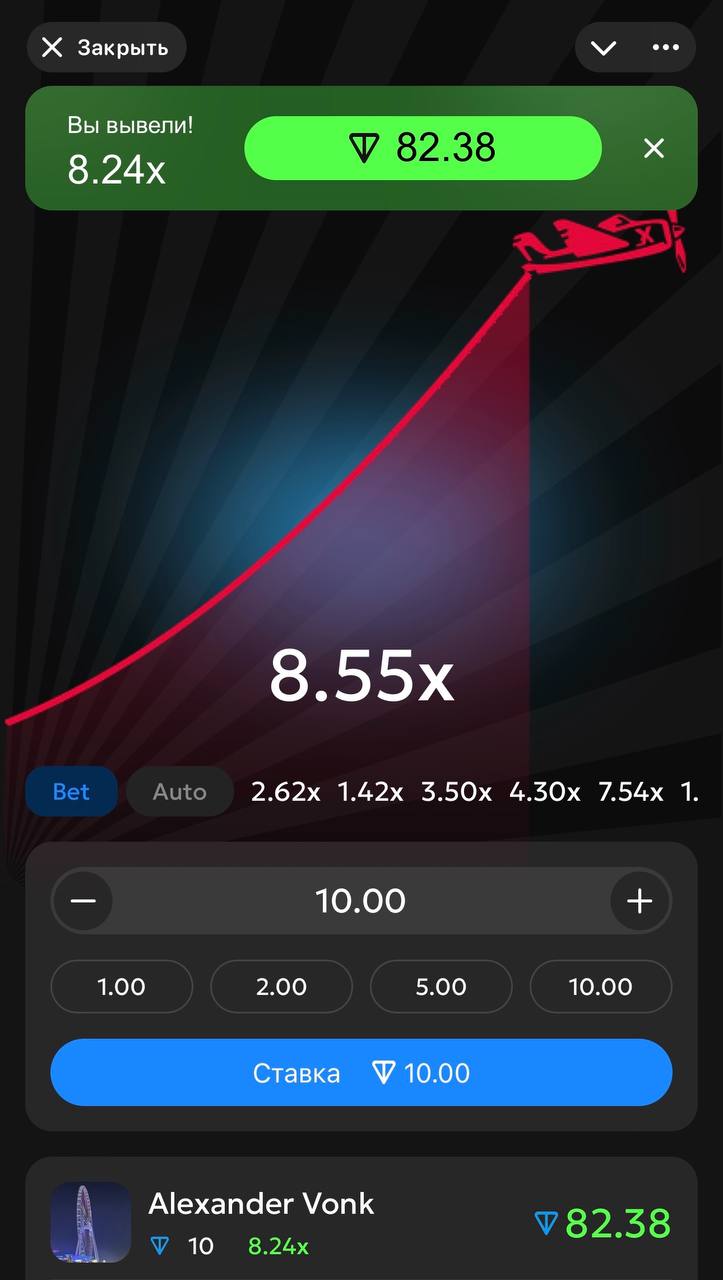The image size is (723, 1280).
Task: Dismiss the cash-out banner
Action: (x=653, y=148)
